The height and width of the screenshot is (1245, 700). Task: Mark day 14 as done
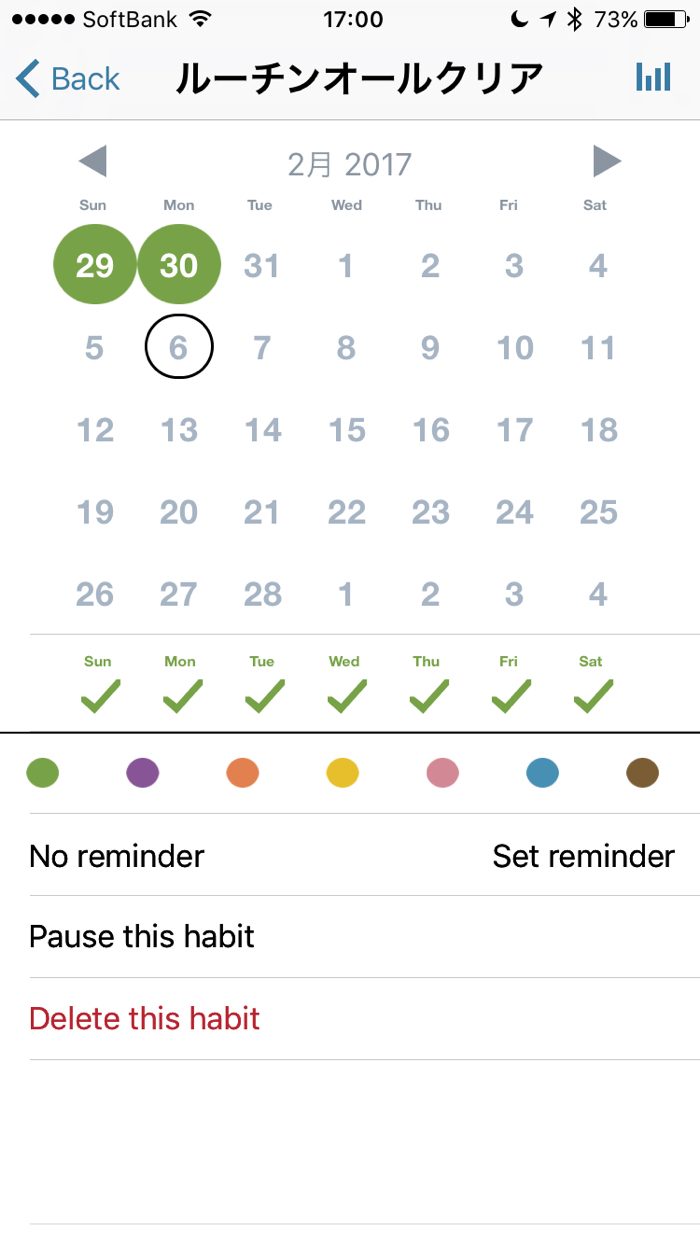tap(263, 430)
